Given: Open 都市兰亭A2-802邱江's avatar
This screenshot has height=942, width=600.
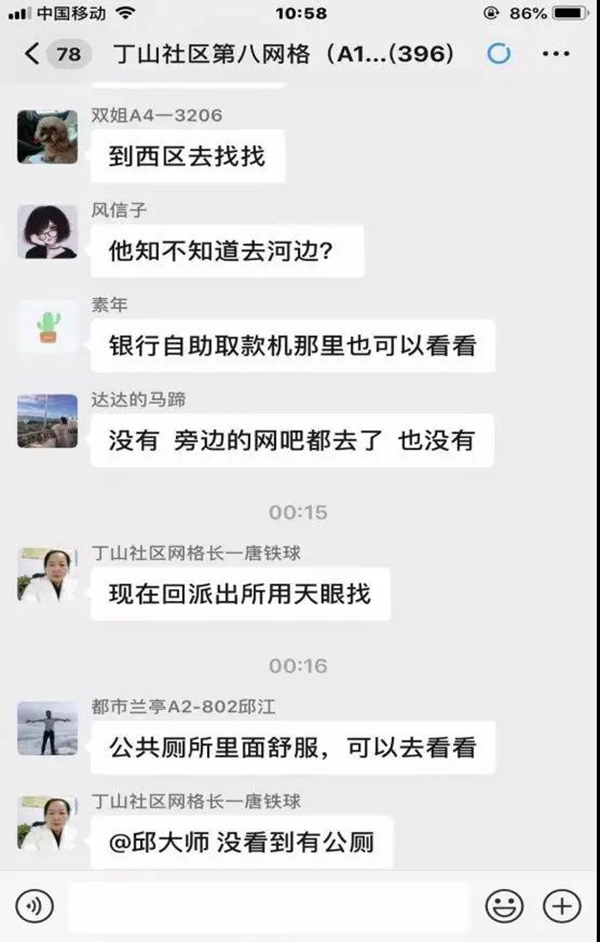Looking at the screenshot, I should click(x=47, y=728).
